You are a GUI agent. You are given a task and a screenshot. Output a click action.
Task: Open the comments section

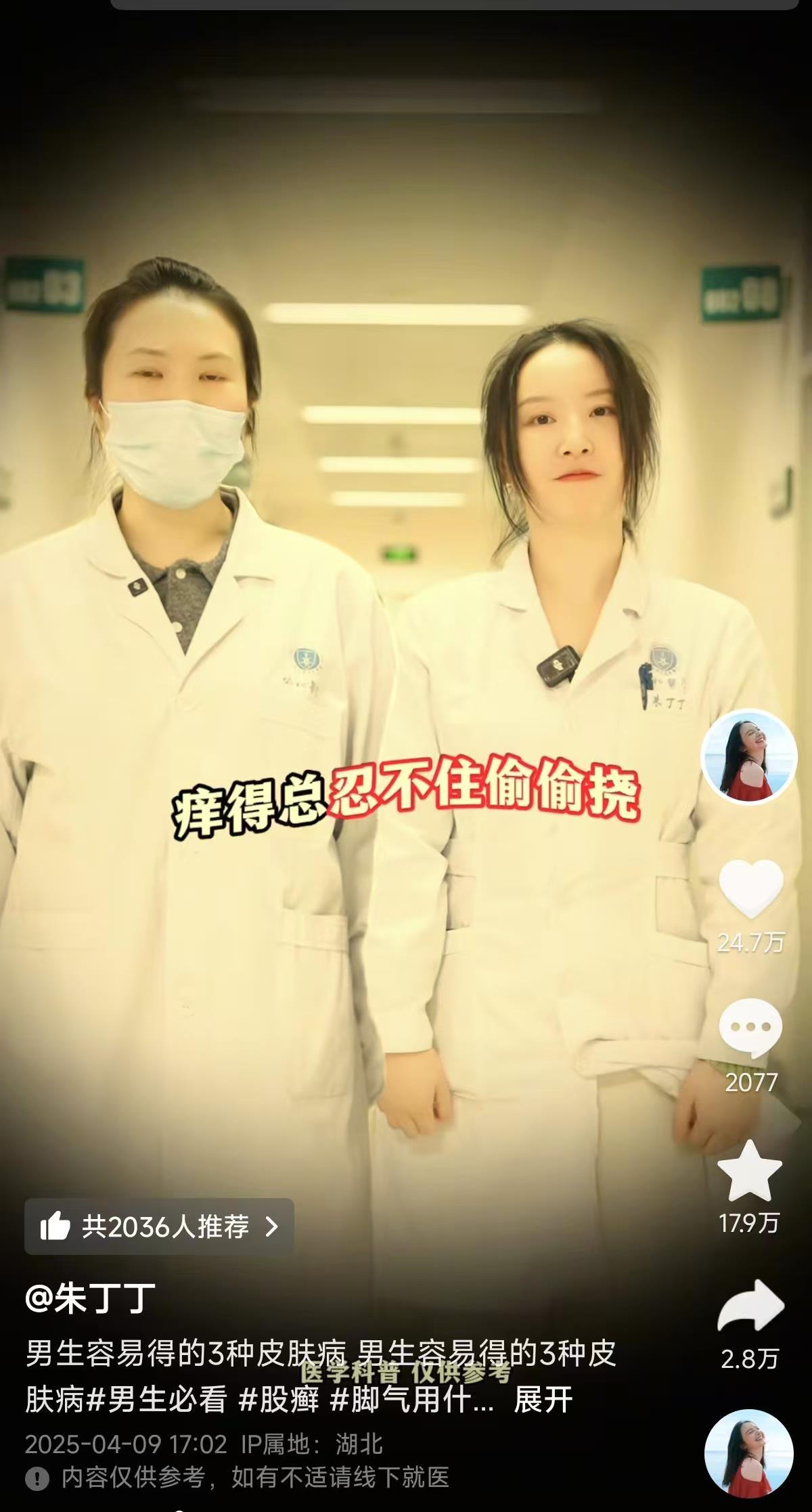point(750,1027)
